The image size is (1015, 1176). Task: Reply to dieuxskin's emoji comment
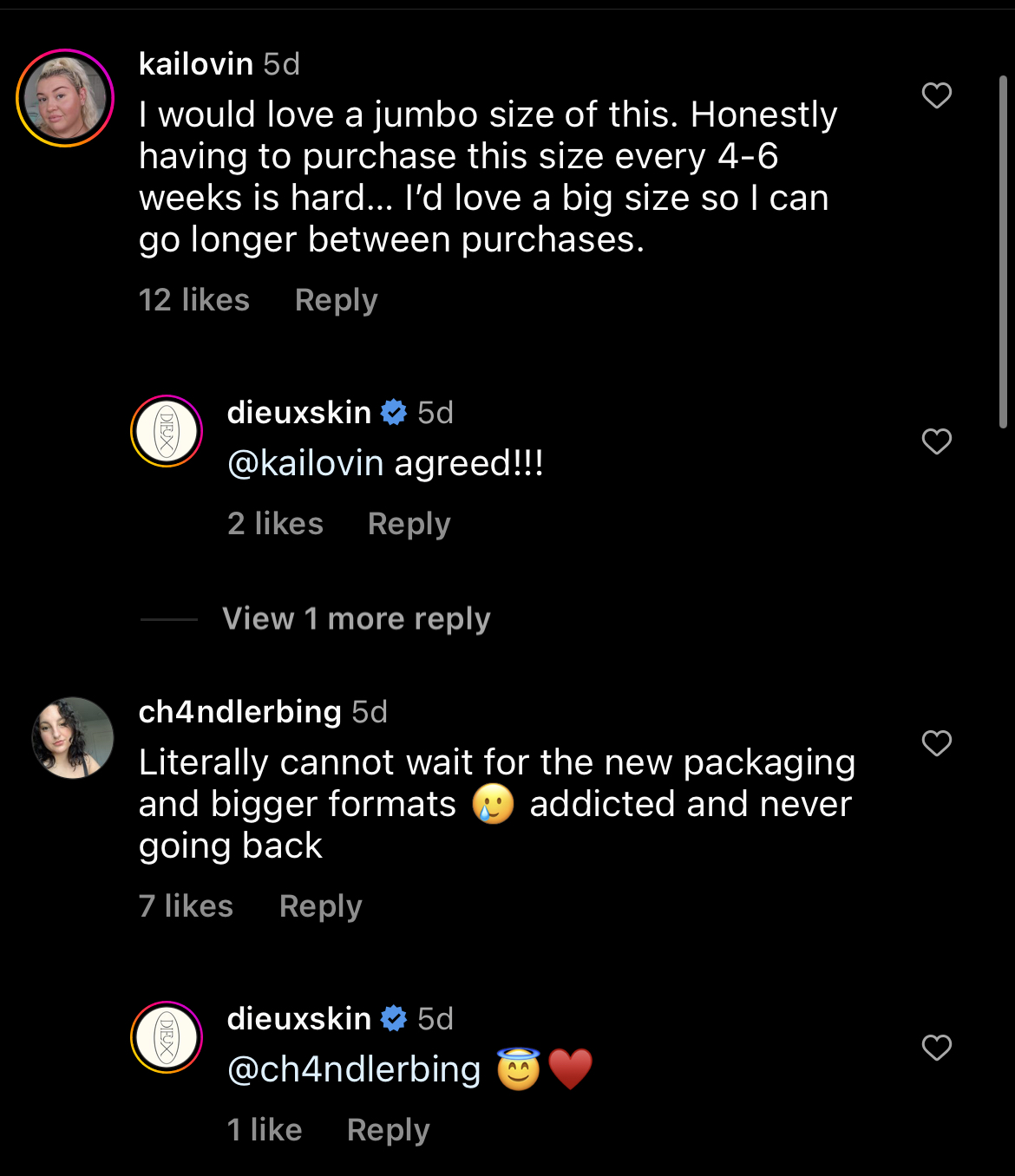click(388, 1130)
